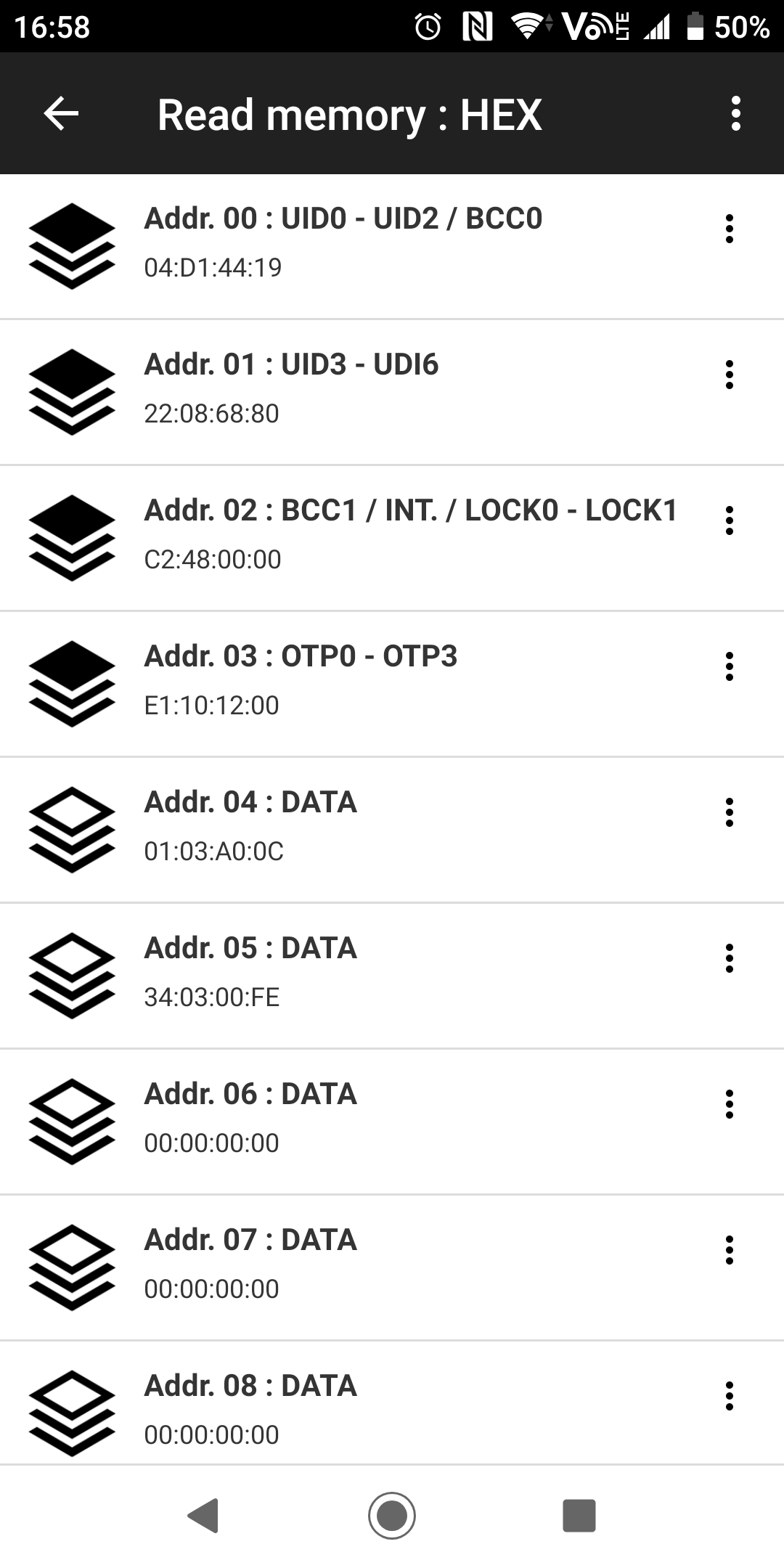Image resolution: width=784 pixels, height=1568 pixels.
Task: Select the Addr. 06 : DATA row
Action: click(363, 1121)
